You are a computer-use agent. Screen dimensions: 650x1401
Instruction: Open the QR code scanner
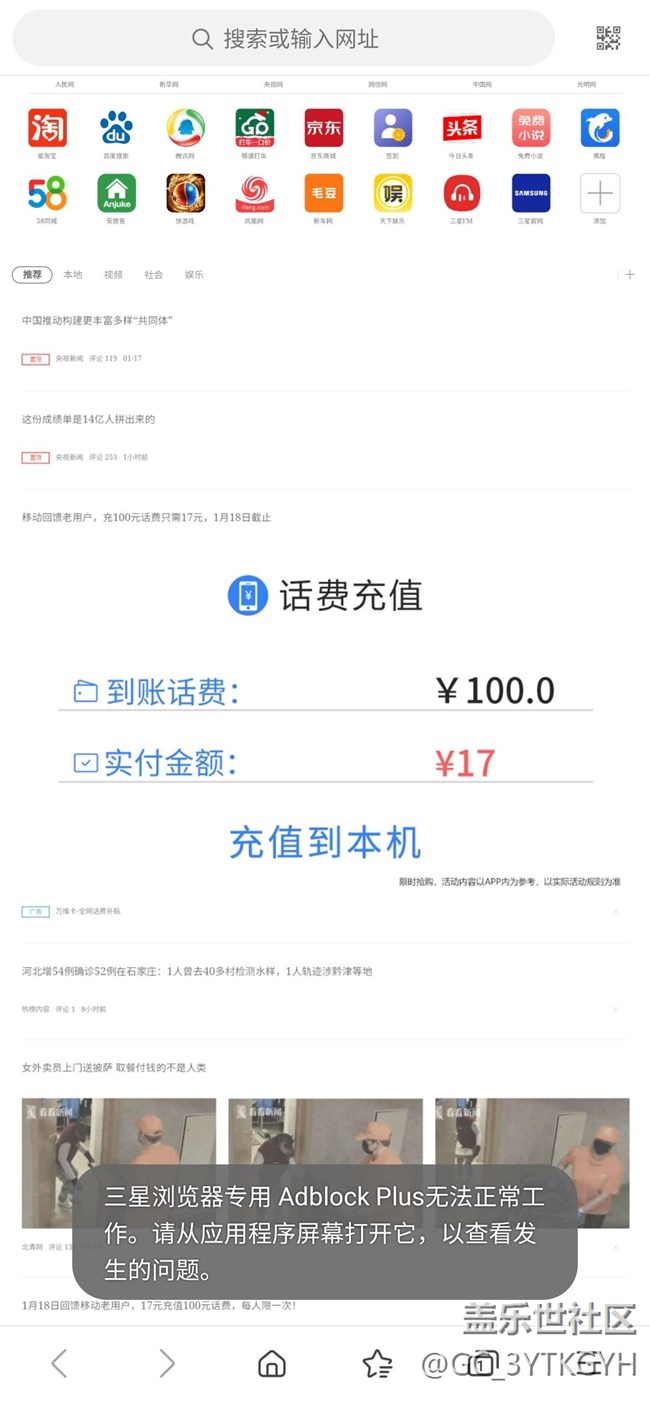[x=608, y=39]
